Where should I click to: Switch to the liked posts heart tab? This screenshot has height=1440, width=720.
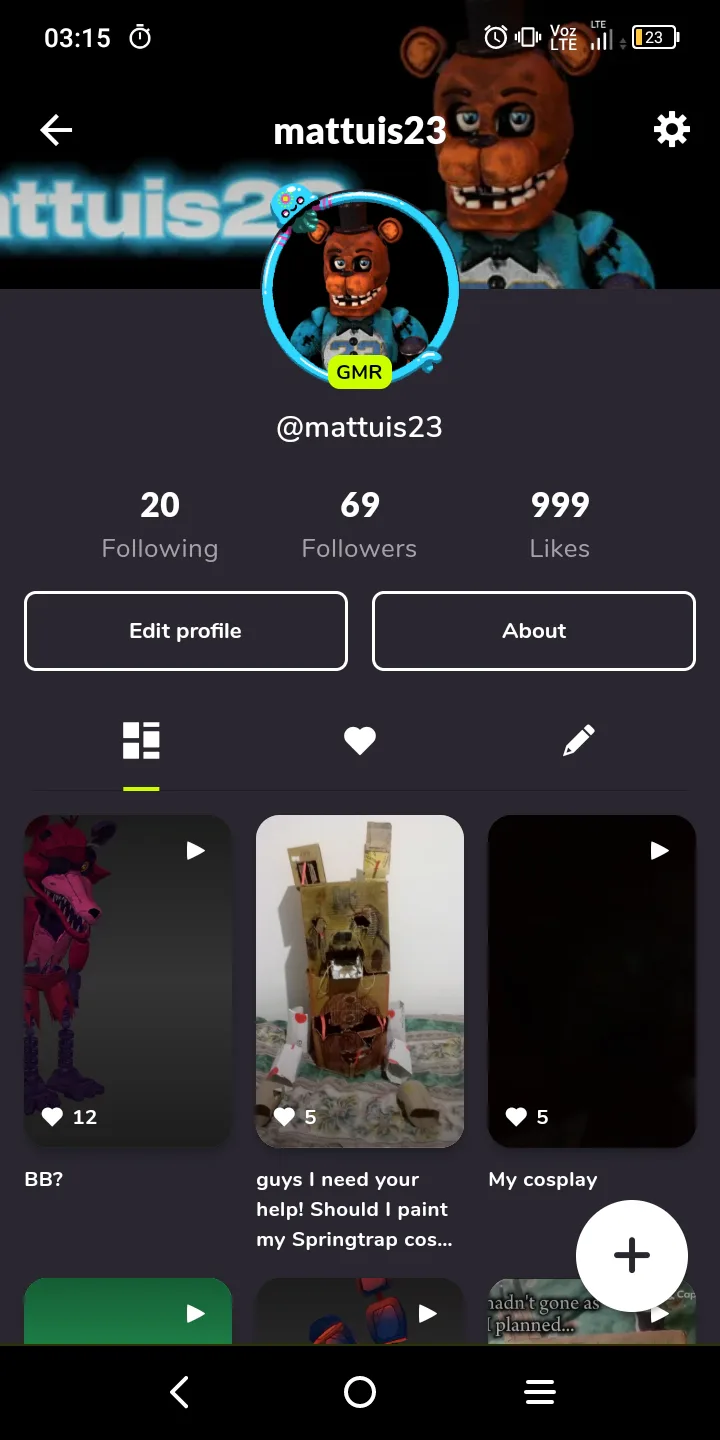click(x=360, y=741)
